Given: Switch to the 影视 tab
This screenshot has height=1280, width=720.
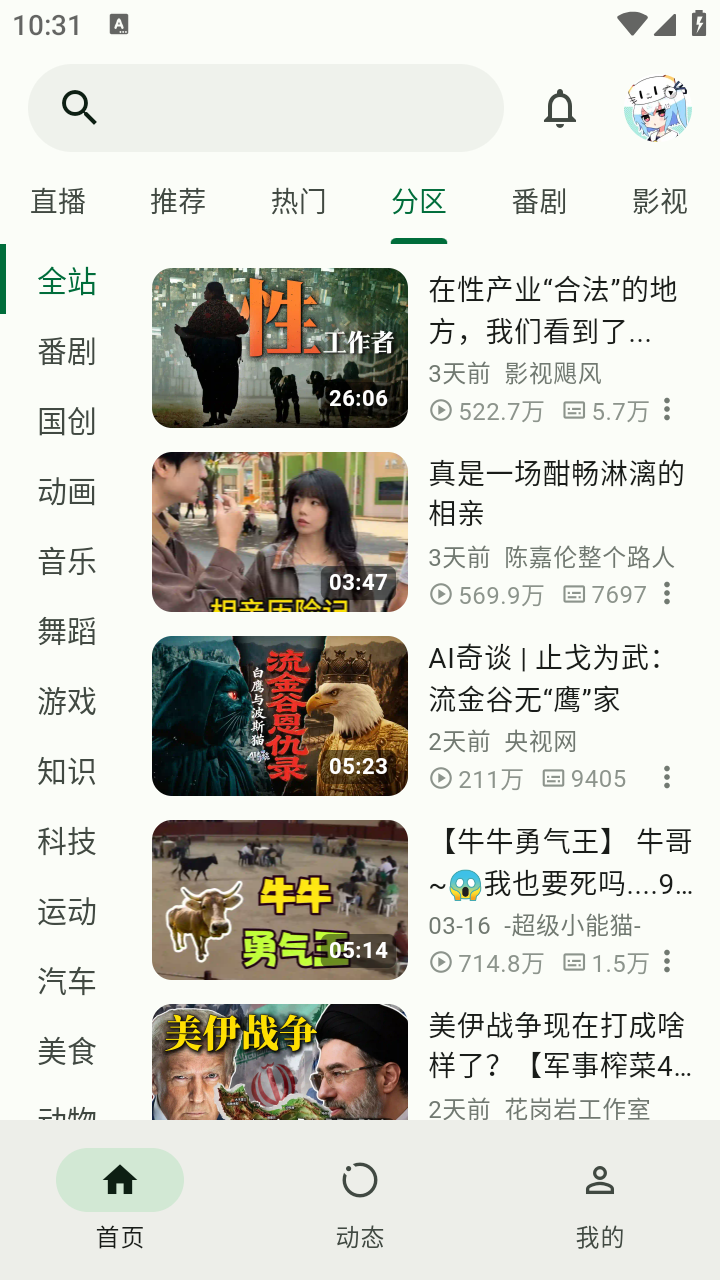Looking at the screenshot, I should [x=660, y=202].
